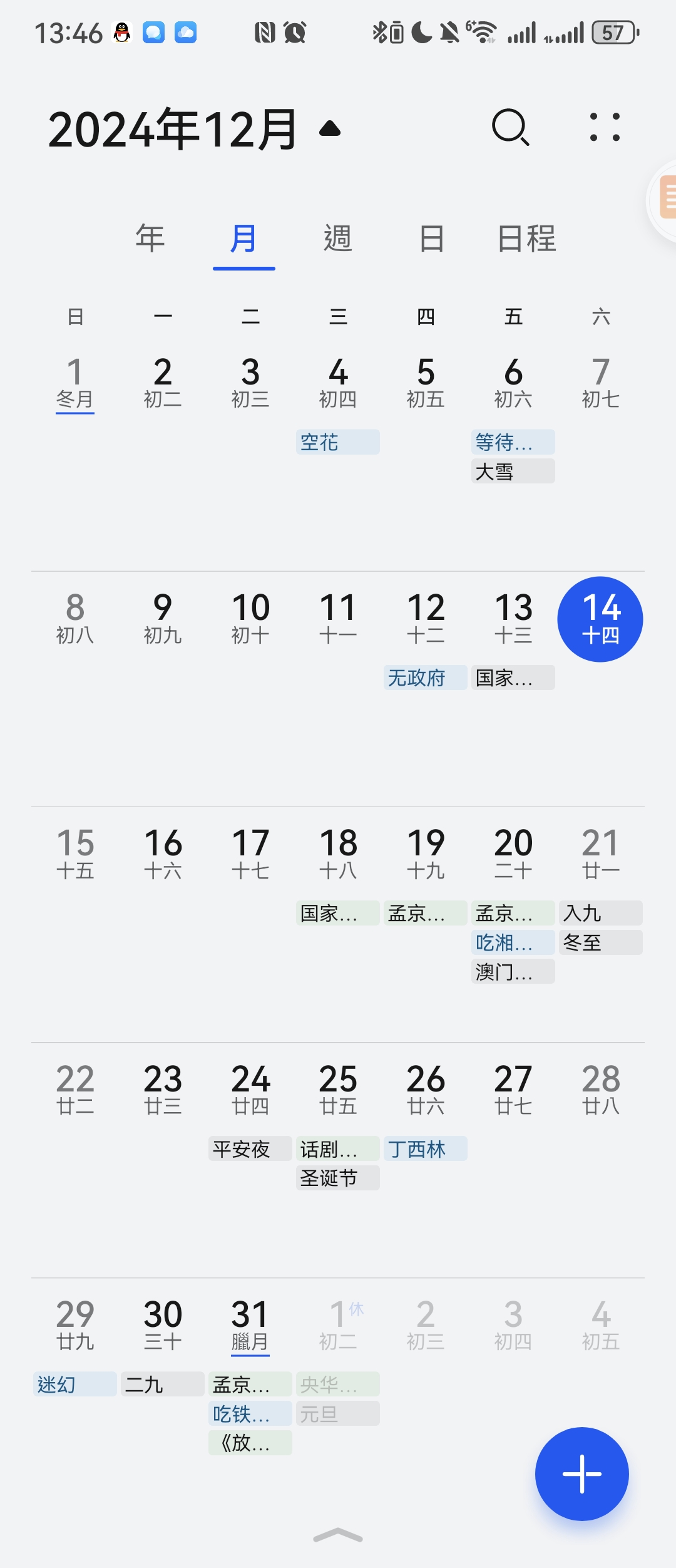Open the 迷幻 event on December 29
The width and height of the screenshot is (676, 1568).
(x=74, y=1384)
